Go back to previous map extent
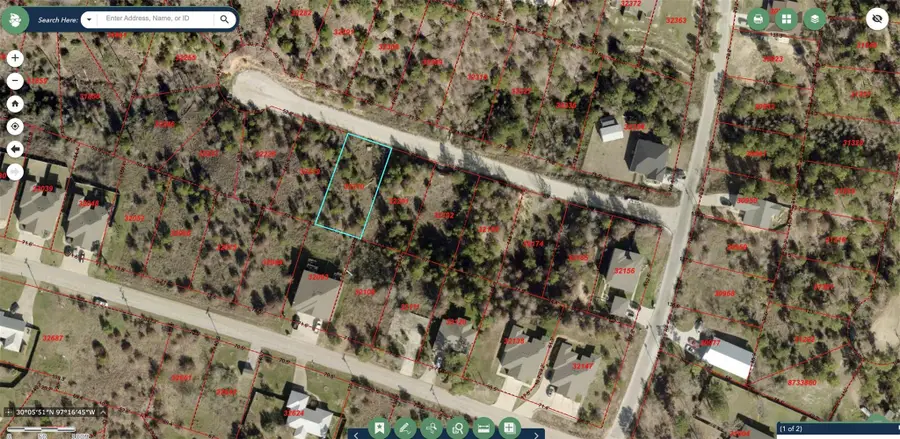 point(15,149)
